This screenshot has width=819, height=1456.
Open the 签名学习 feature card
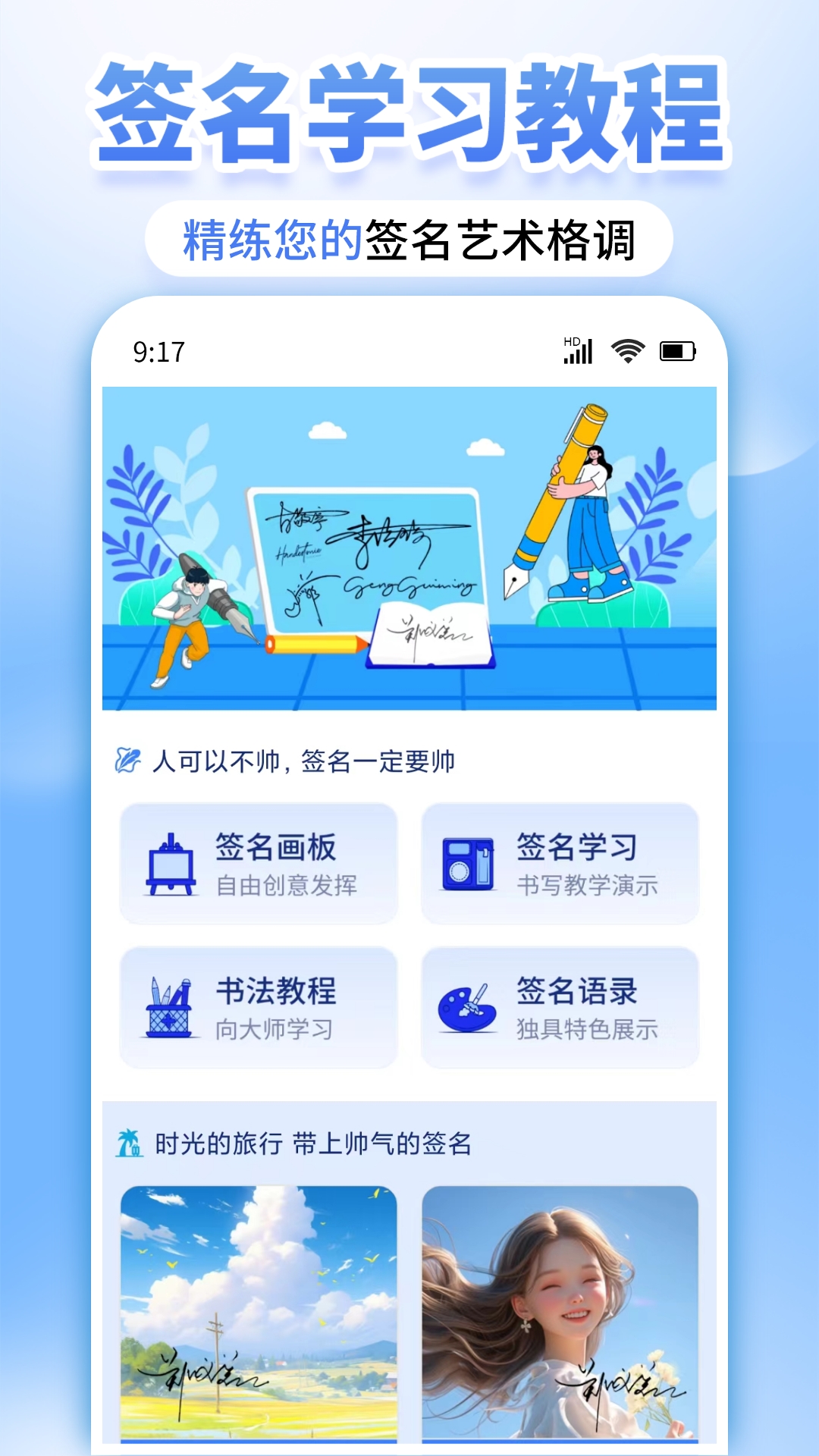tap(560, 864)
